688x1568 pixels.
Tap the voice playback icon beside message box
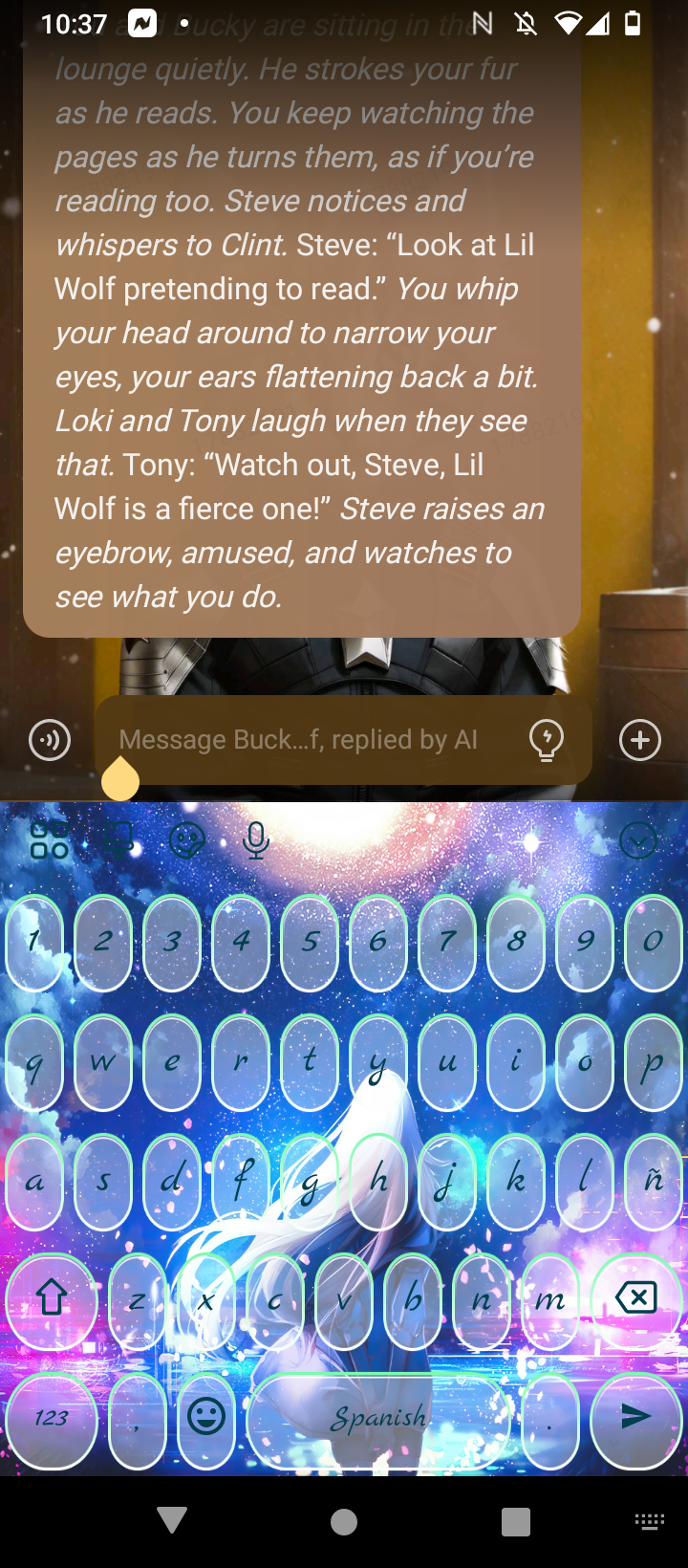50,740
